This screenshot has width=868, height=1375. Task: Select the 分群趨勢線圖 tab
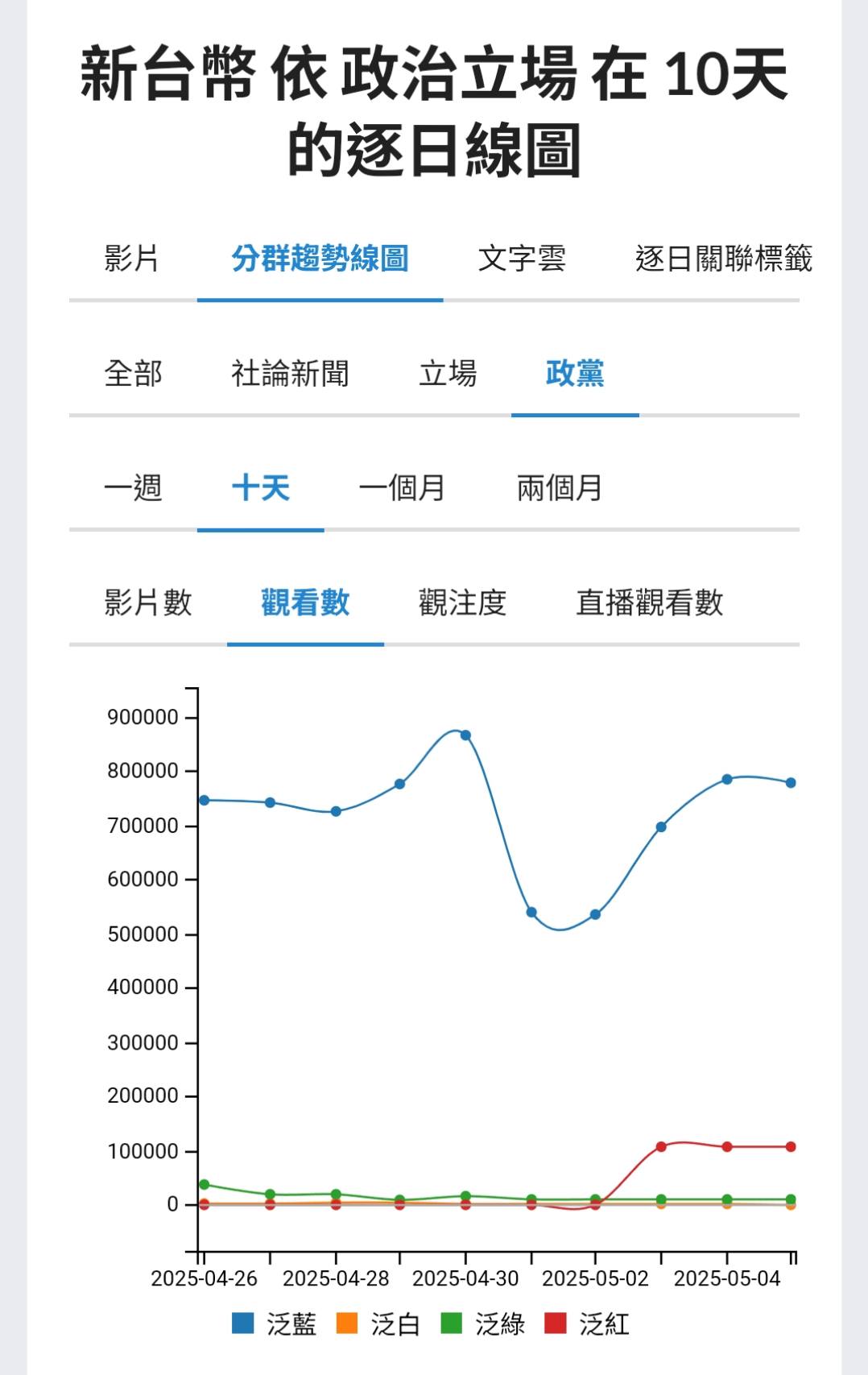(320, 259)
